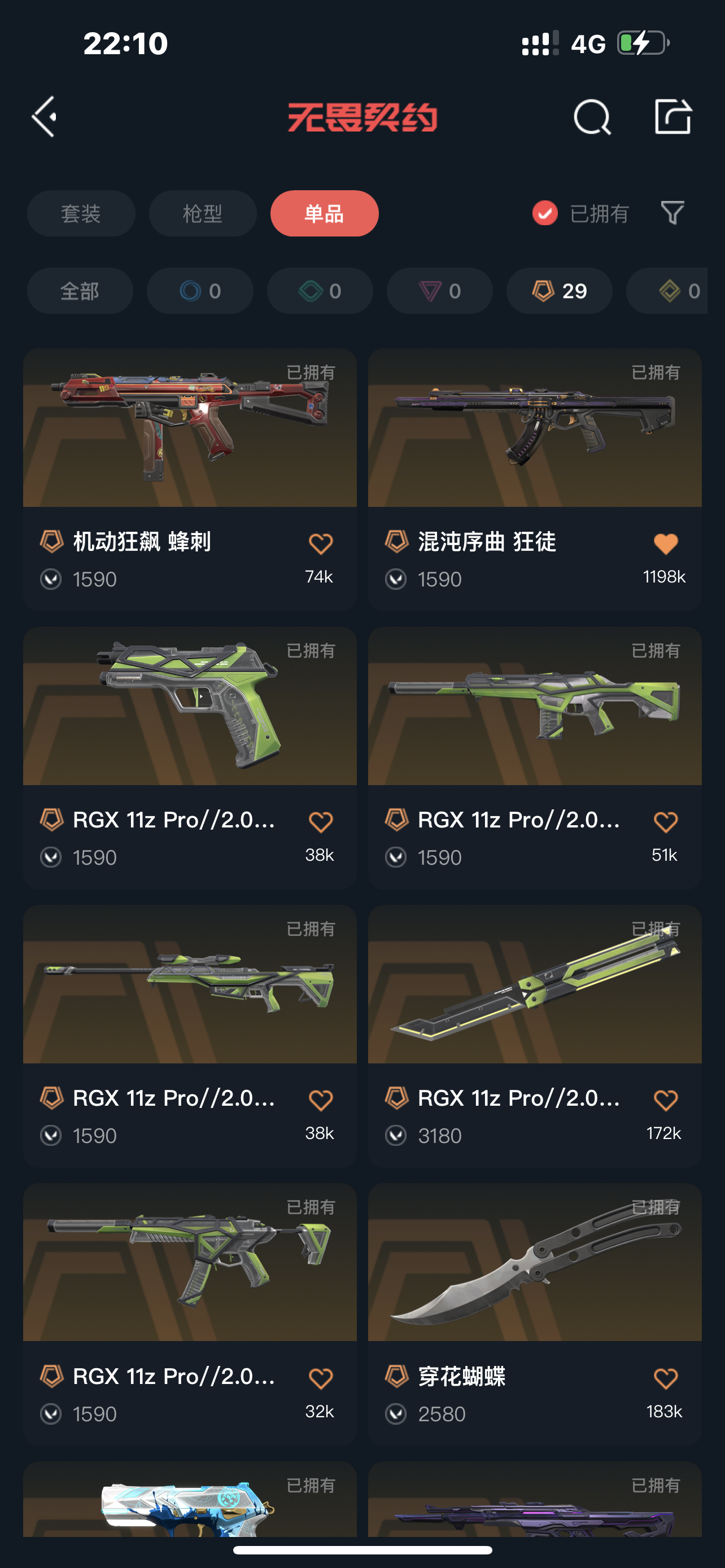Image resolution: width=725 pixels, height=1568 pixels.
Task: Uncheck the 已拥有 owned filter
Action: coord(545,213)
